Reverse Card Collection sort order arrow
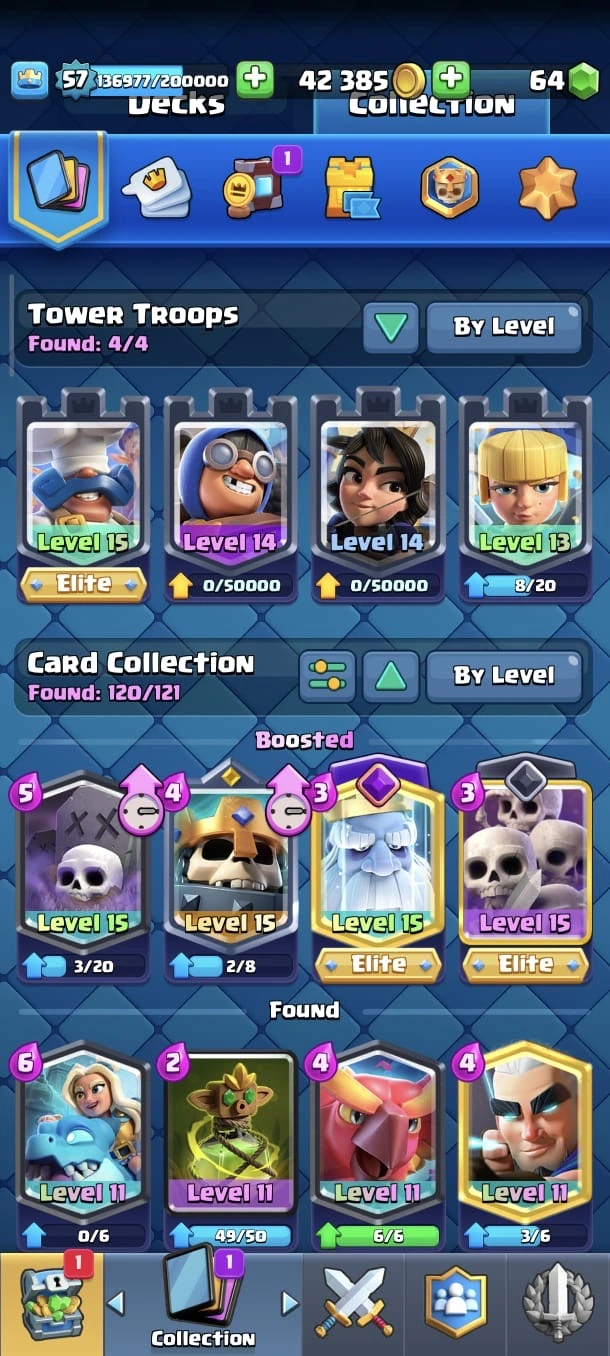 [390, 677]
